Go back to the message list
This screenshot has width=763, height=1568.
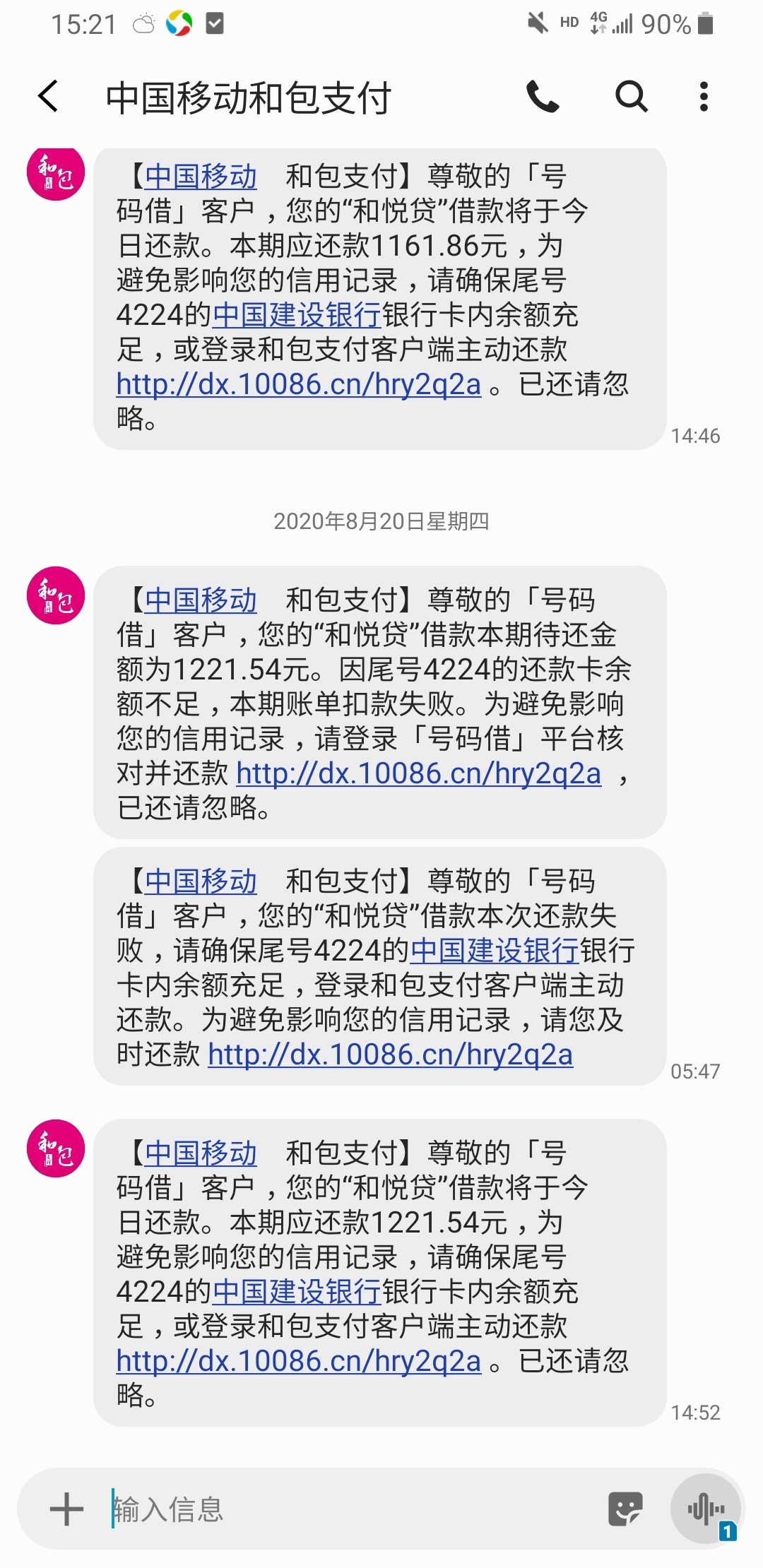point(48,96)
